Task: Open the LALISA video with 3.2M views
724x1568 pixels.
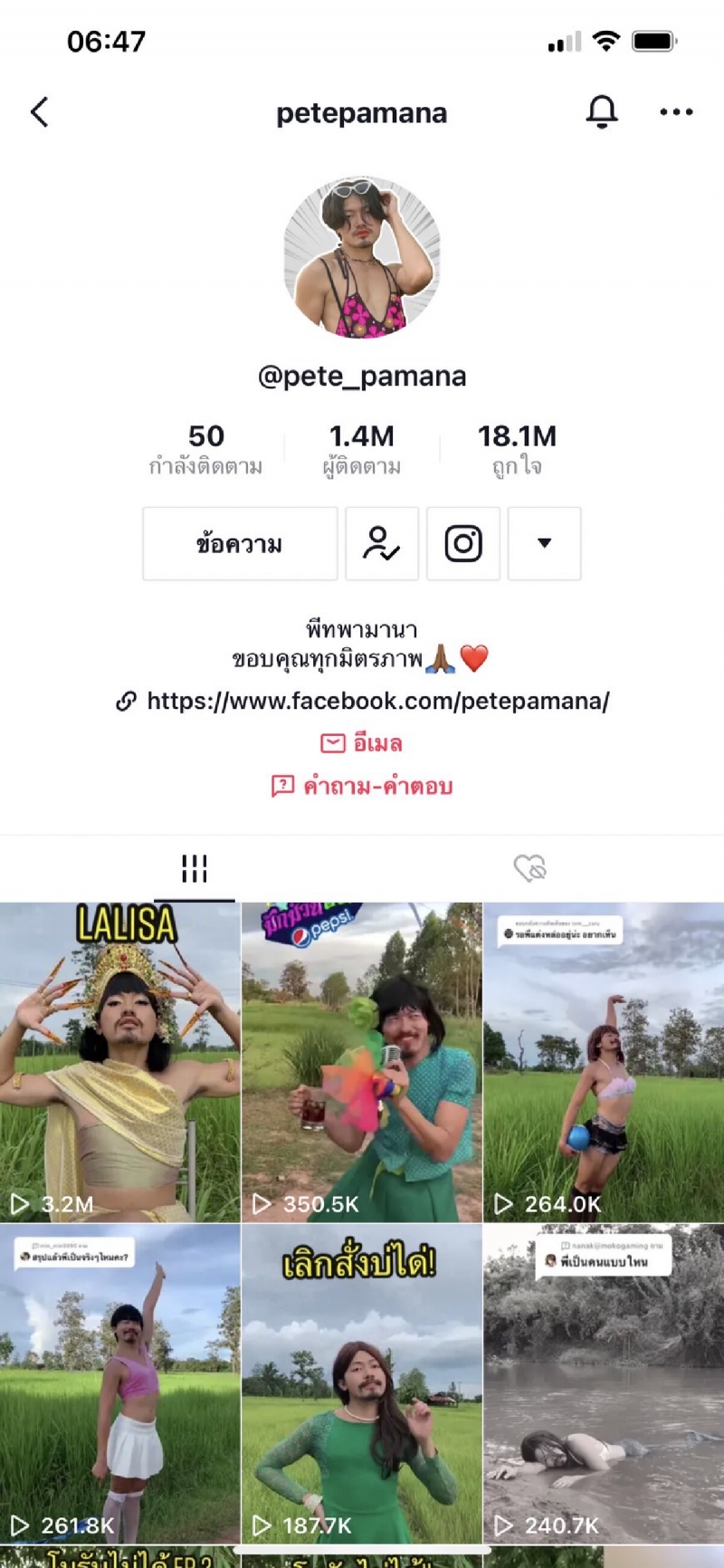Action: click(x=119, y=1061)
